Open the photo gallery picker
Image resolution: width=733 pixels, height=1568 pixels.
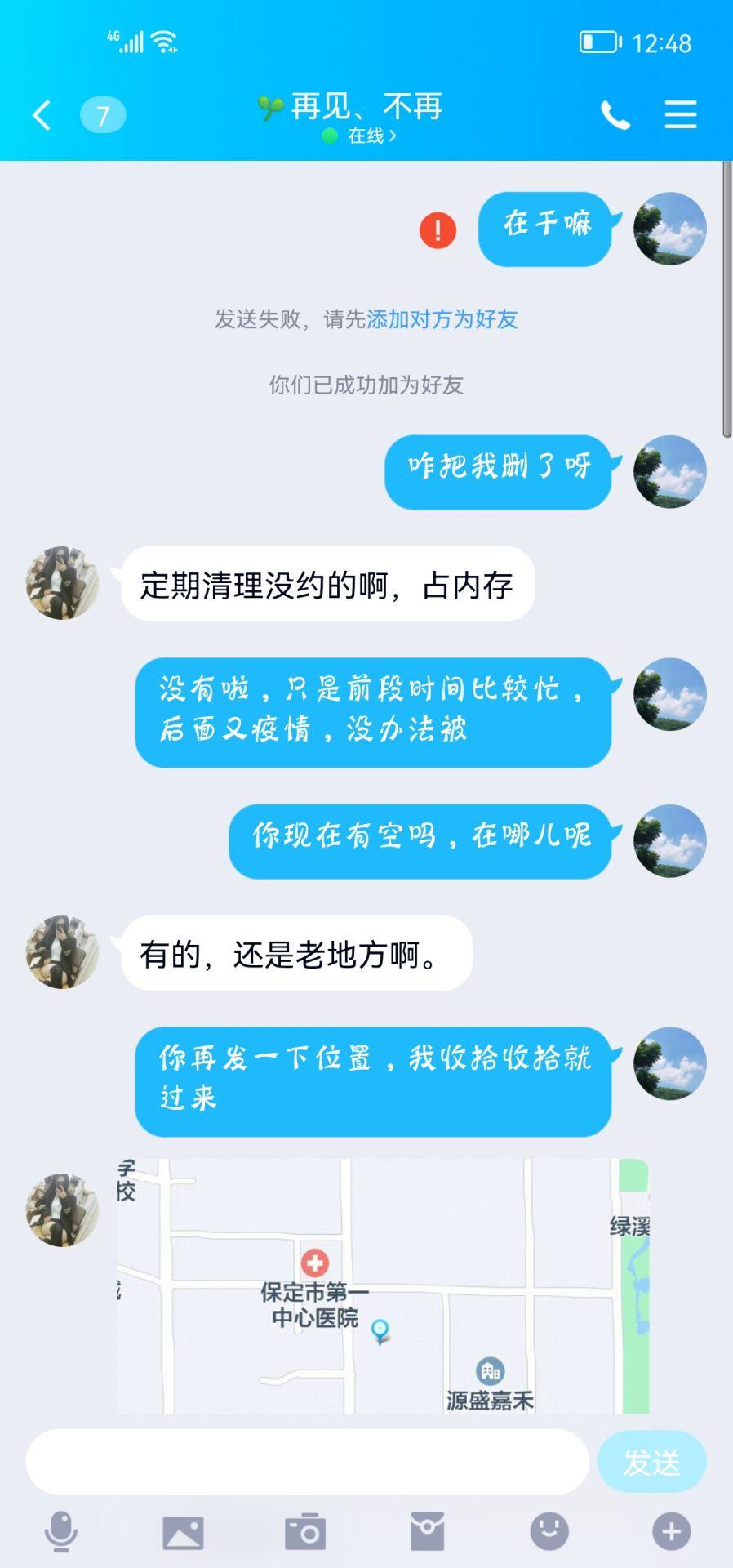tap(183, 1531)
